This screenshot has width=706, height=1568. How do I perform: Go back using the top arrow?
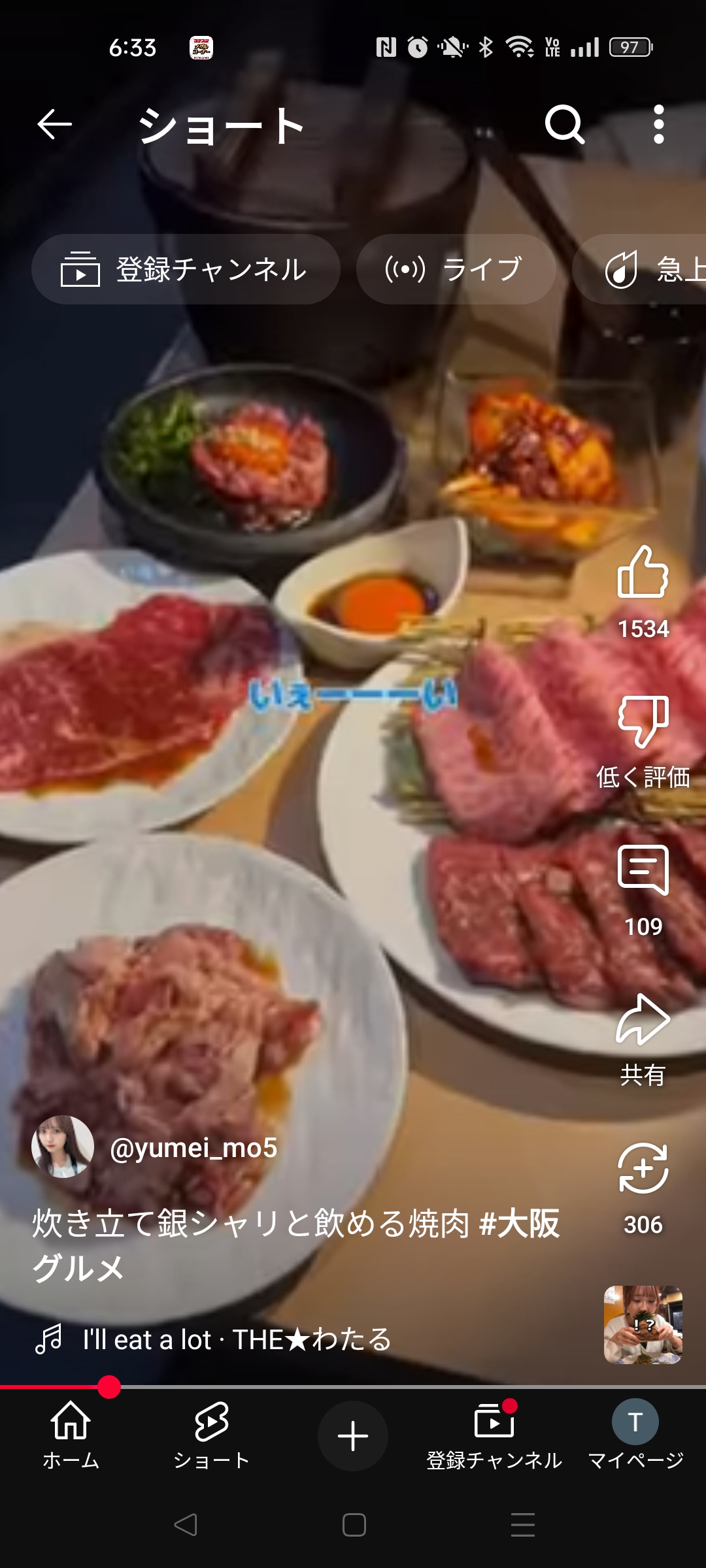coord(54,124)
